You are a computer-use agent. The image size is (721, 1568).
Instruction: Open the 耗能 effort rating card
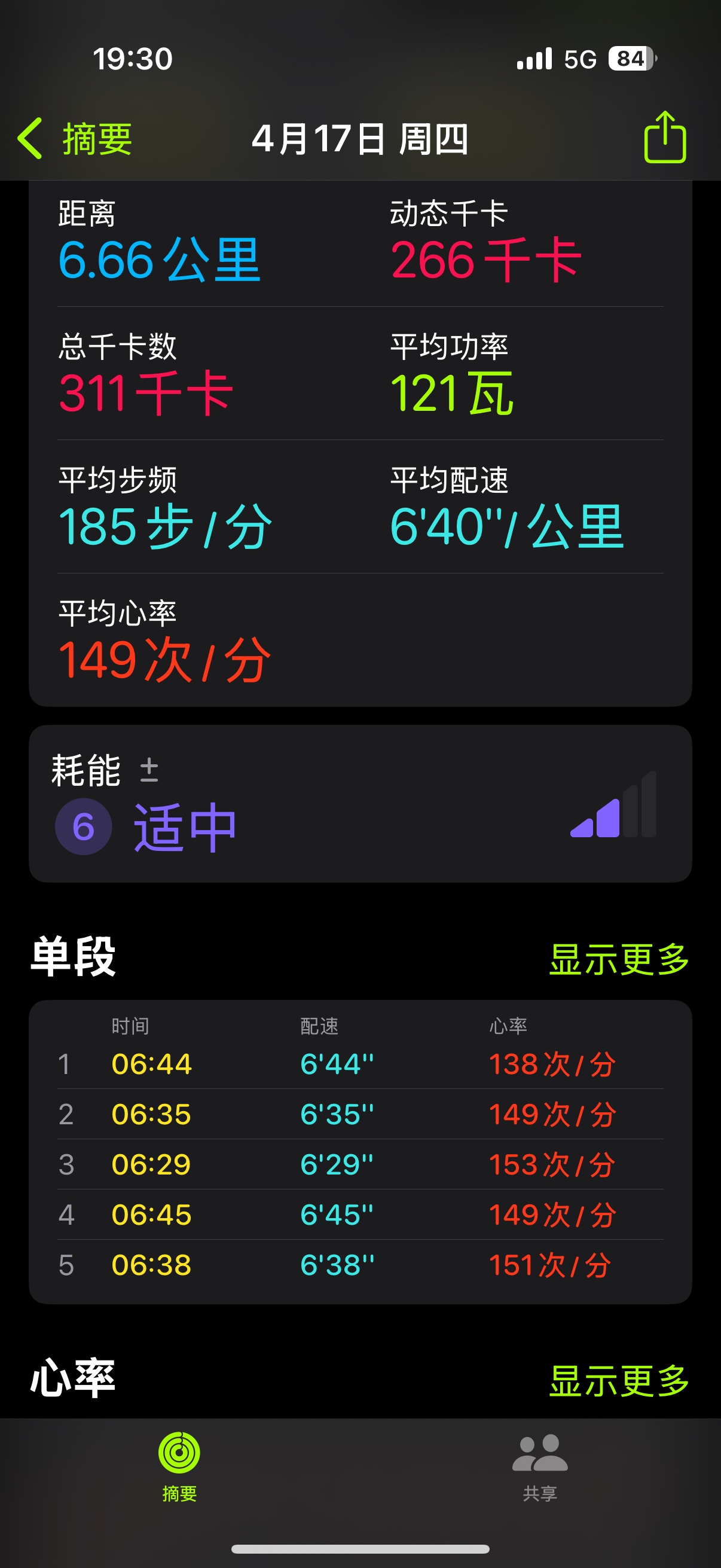(360, 804)
